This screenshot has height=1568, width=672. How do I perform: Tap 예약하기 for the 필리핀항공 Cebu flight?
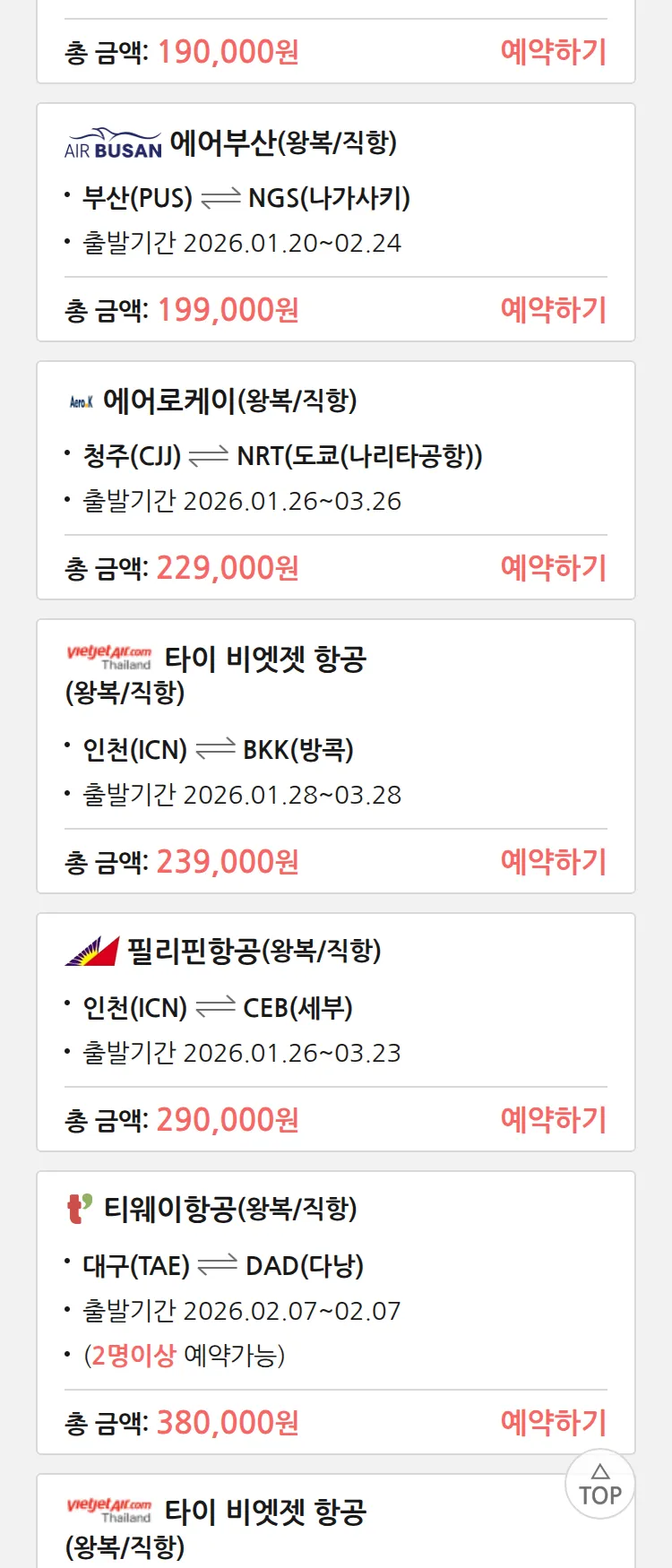tap(553, 1120)
